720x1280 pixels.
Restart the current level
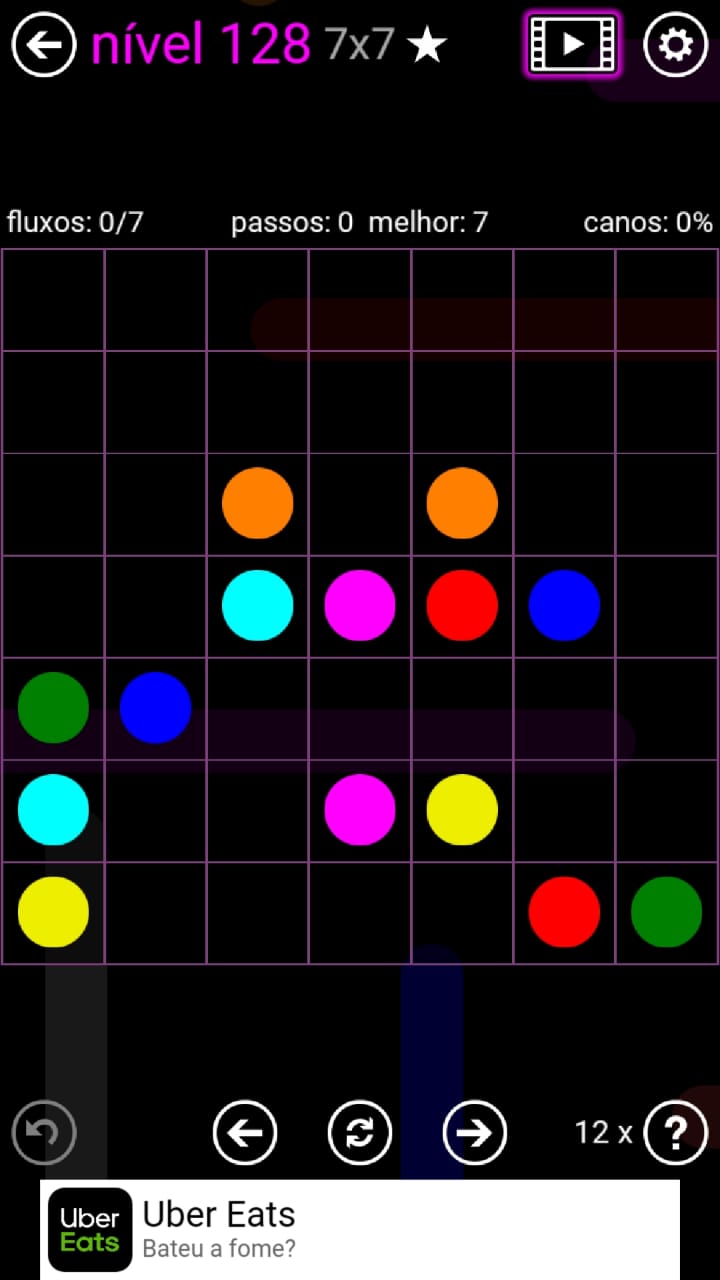pos(360,1132)
